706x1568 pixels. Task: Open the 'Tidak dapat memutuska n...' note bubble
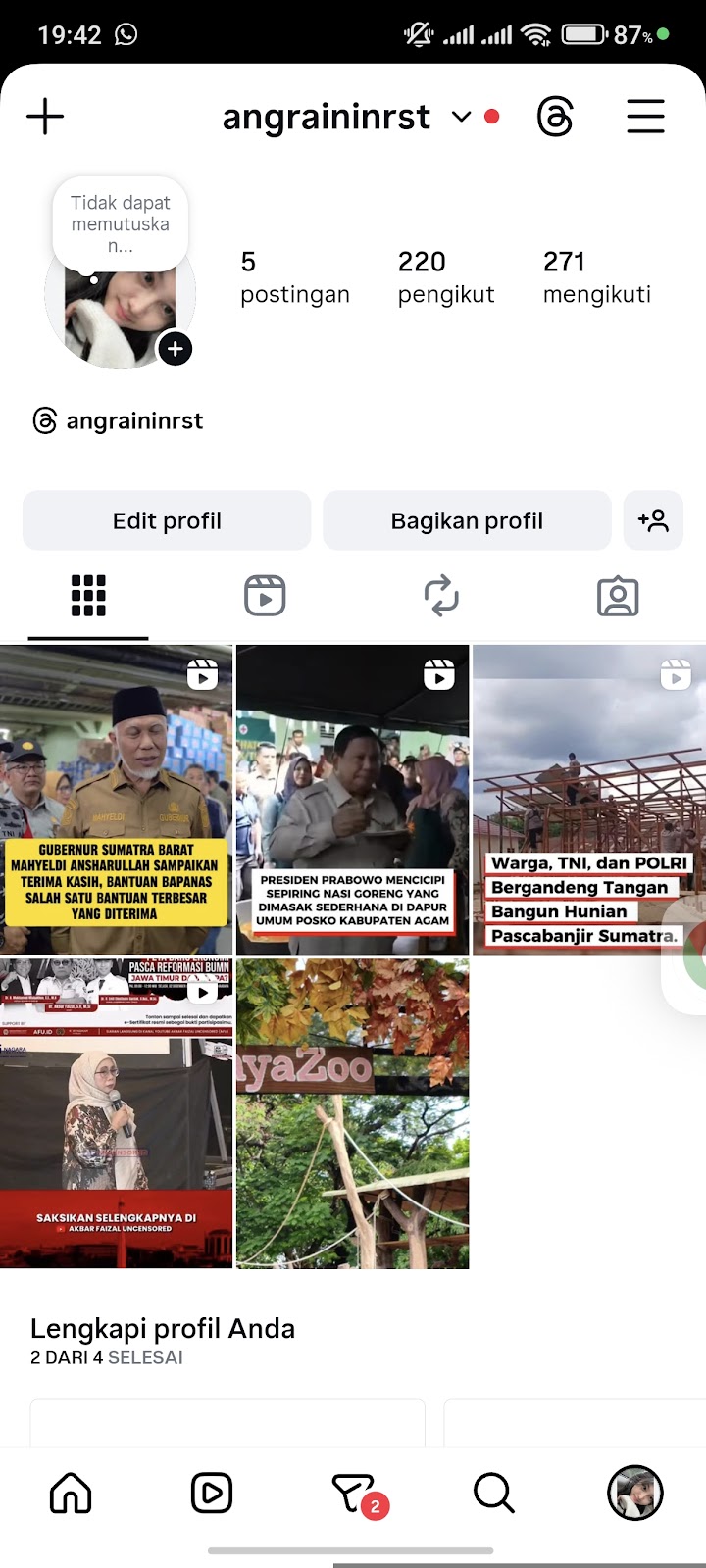121,223
